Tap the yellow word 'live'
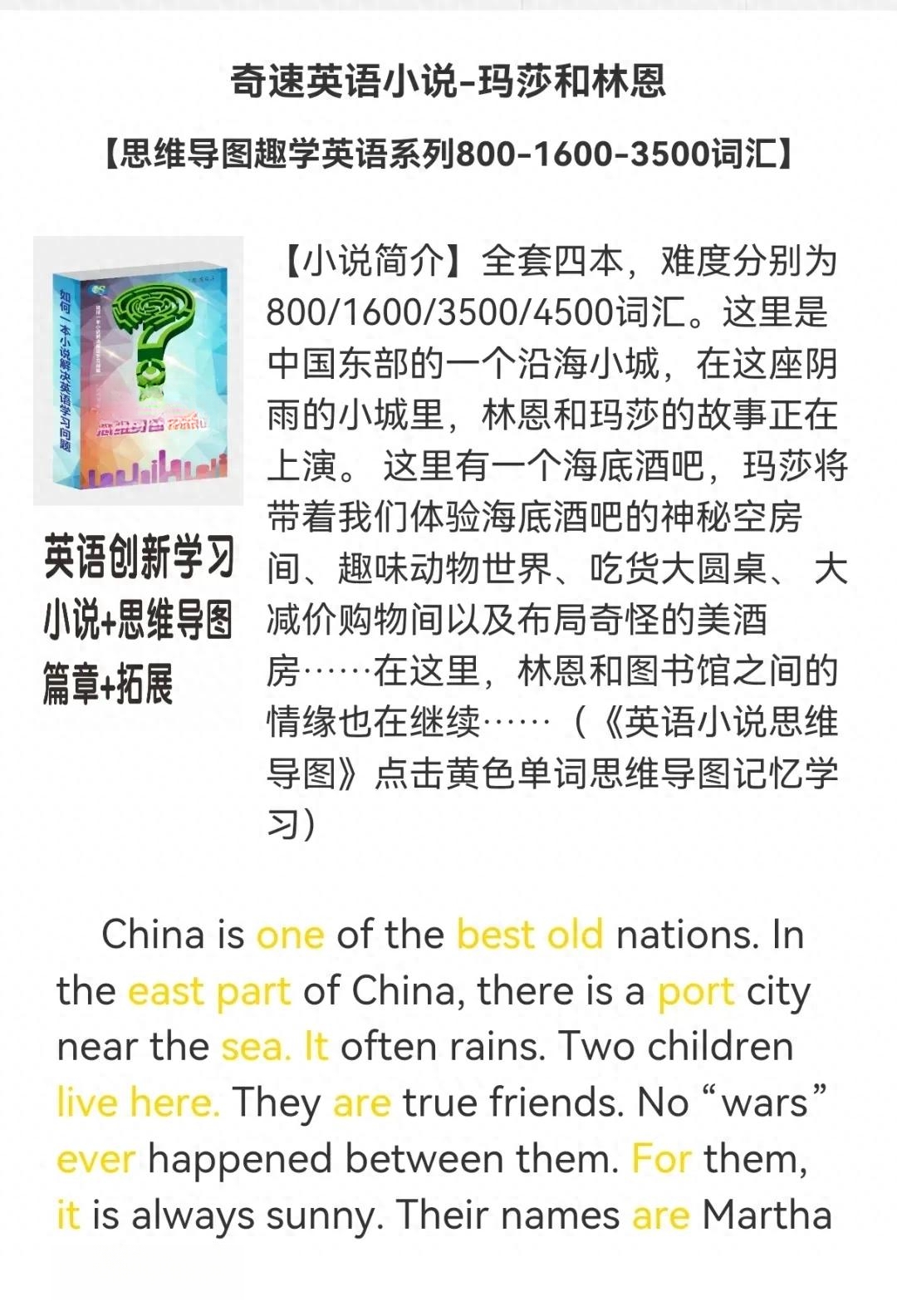Viewport: 897px width, 1316px height. point(87,1102)
